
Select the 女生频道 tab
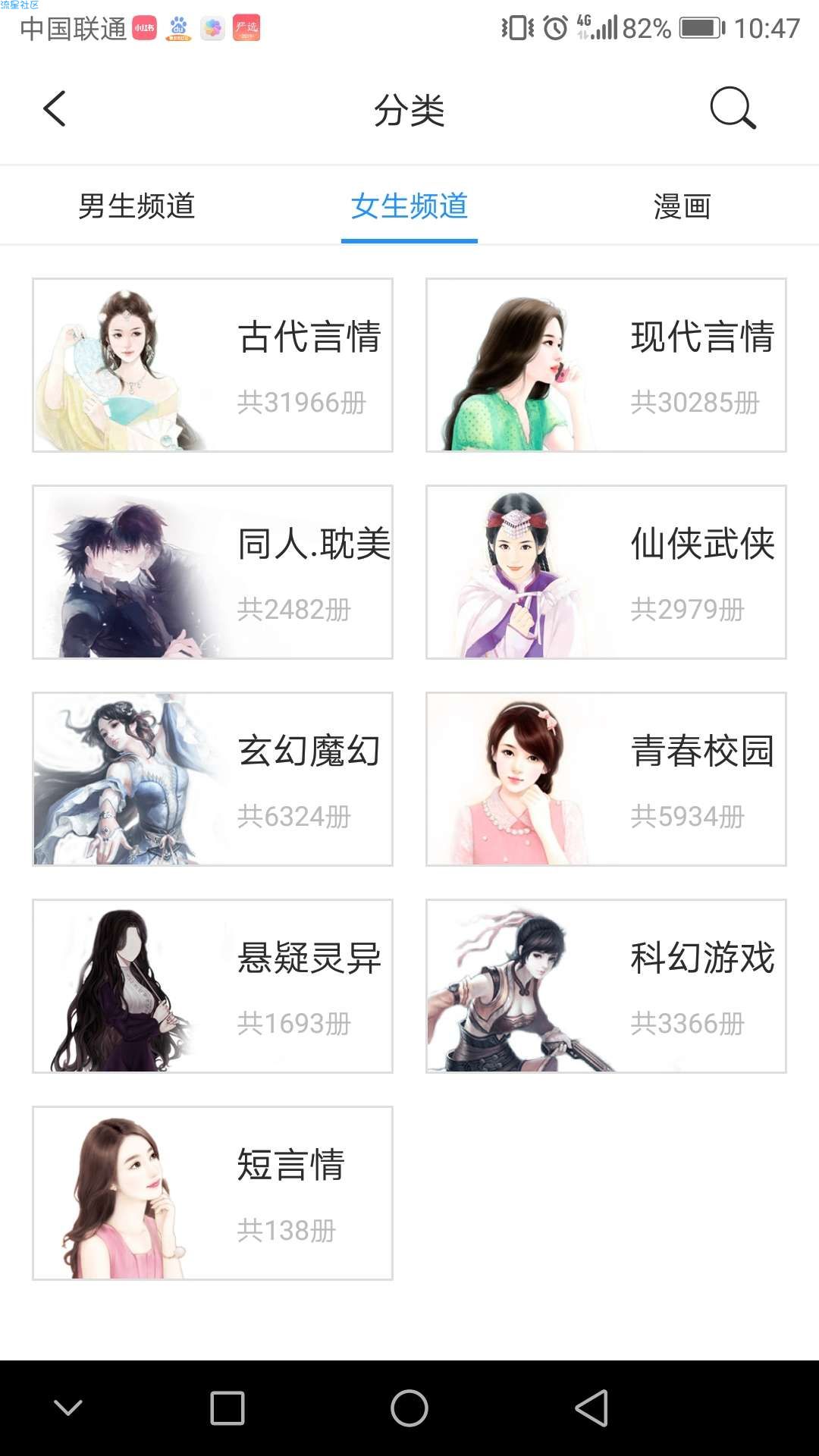[x=409, y=206]
